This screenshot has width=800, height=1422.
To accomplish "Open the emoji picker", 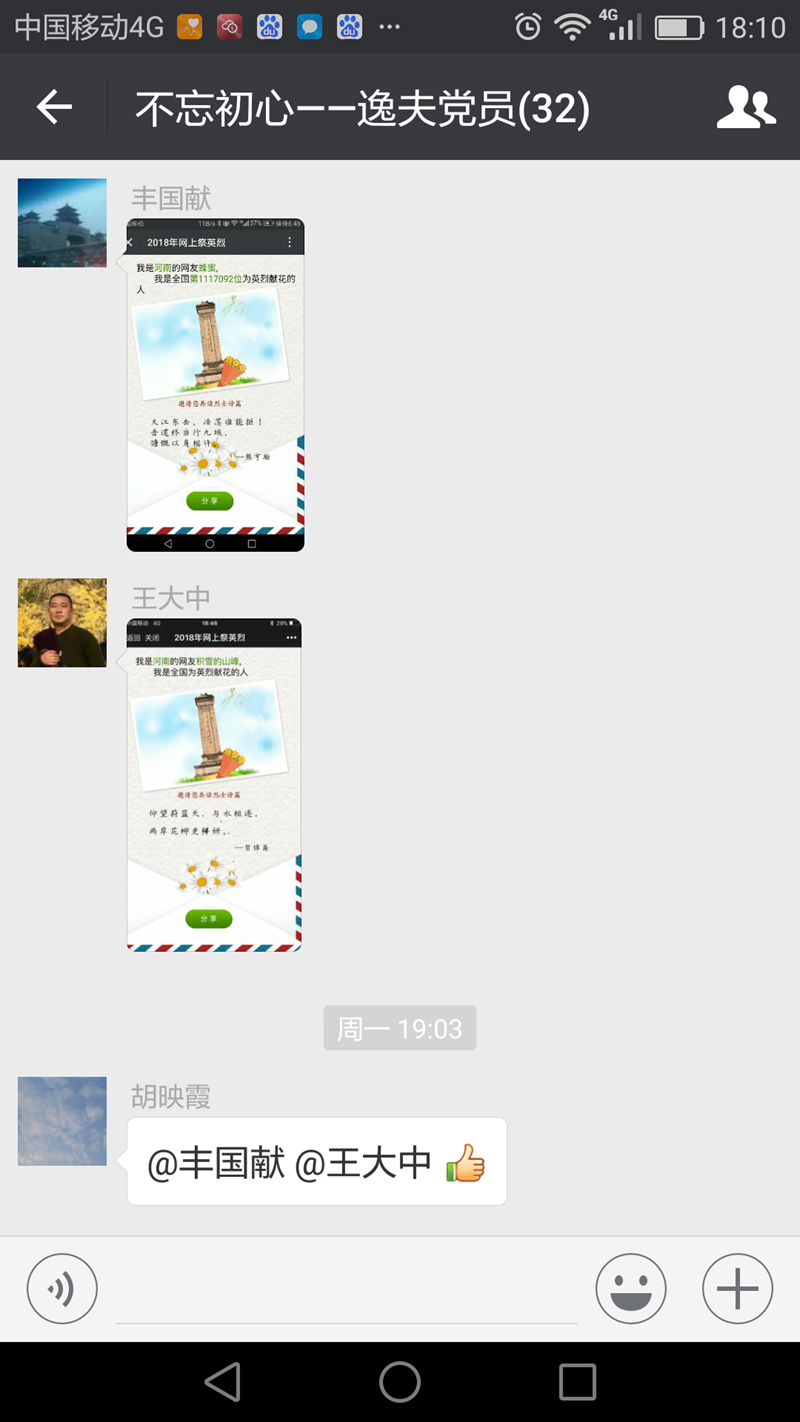I will [631, 1289].
